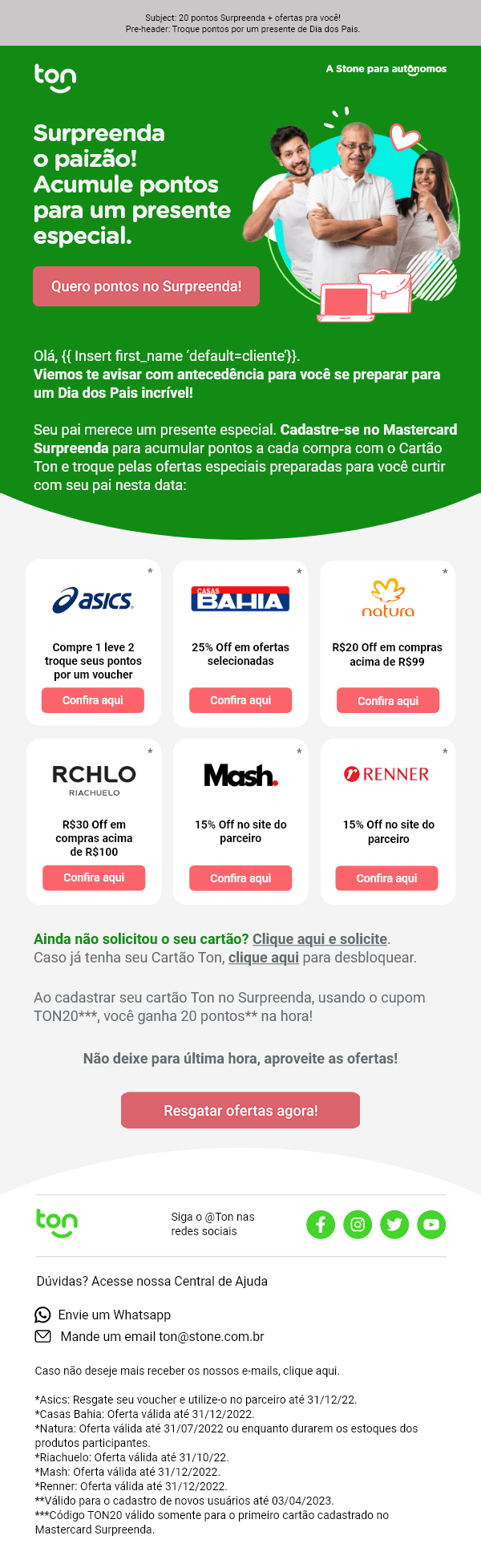Tap Resgatar ofertas agora button

click(240, 1111)
